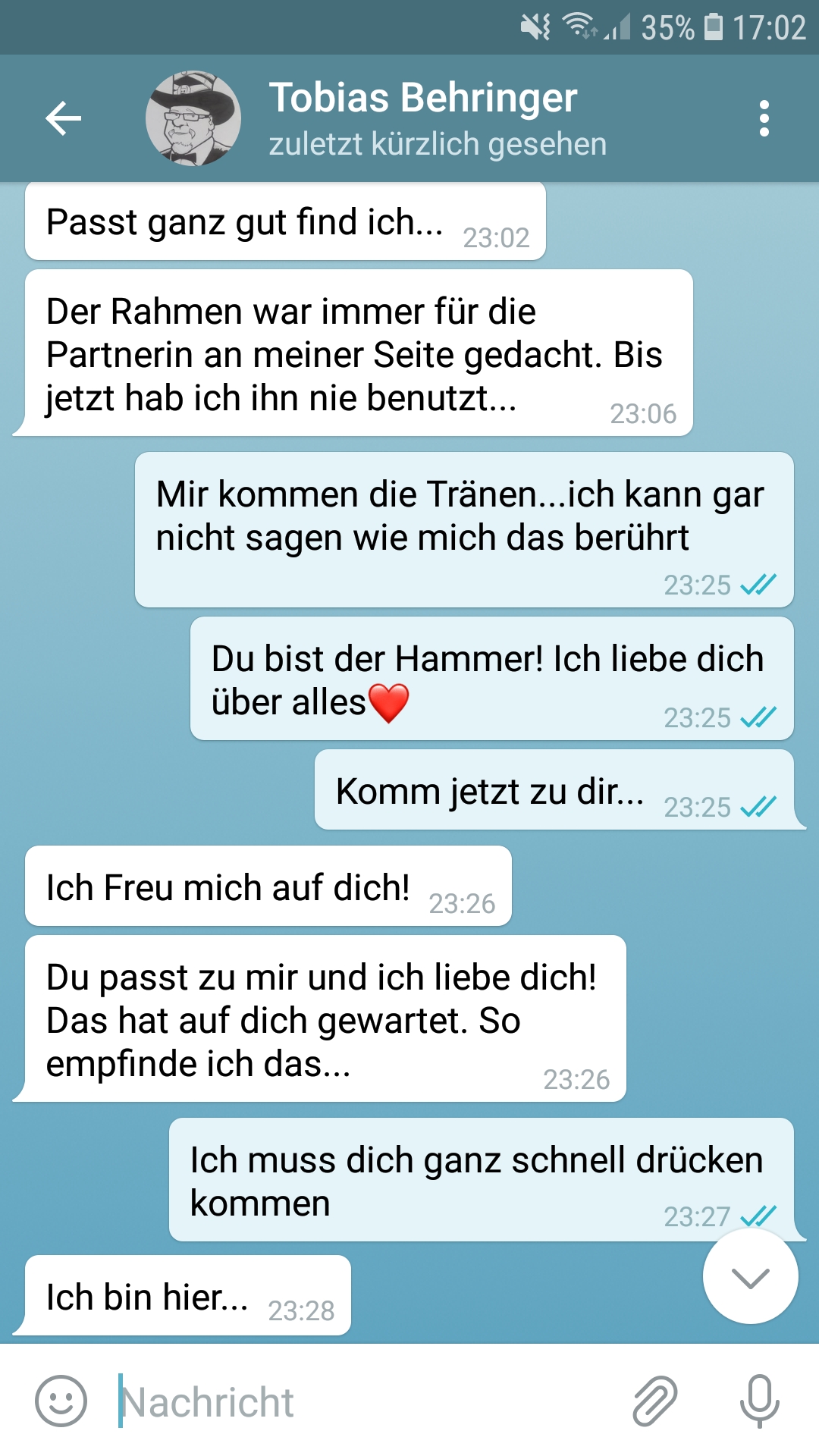Open Tobias Behringer's profile picture
Image resolution: width=819 pixels, height=1456 pixels.
coord(193,118)
